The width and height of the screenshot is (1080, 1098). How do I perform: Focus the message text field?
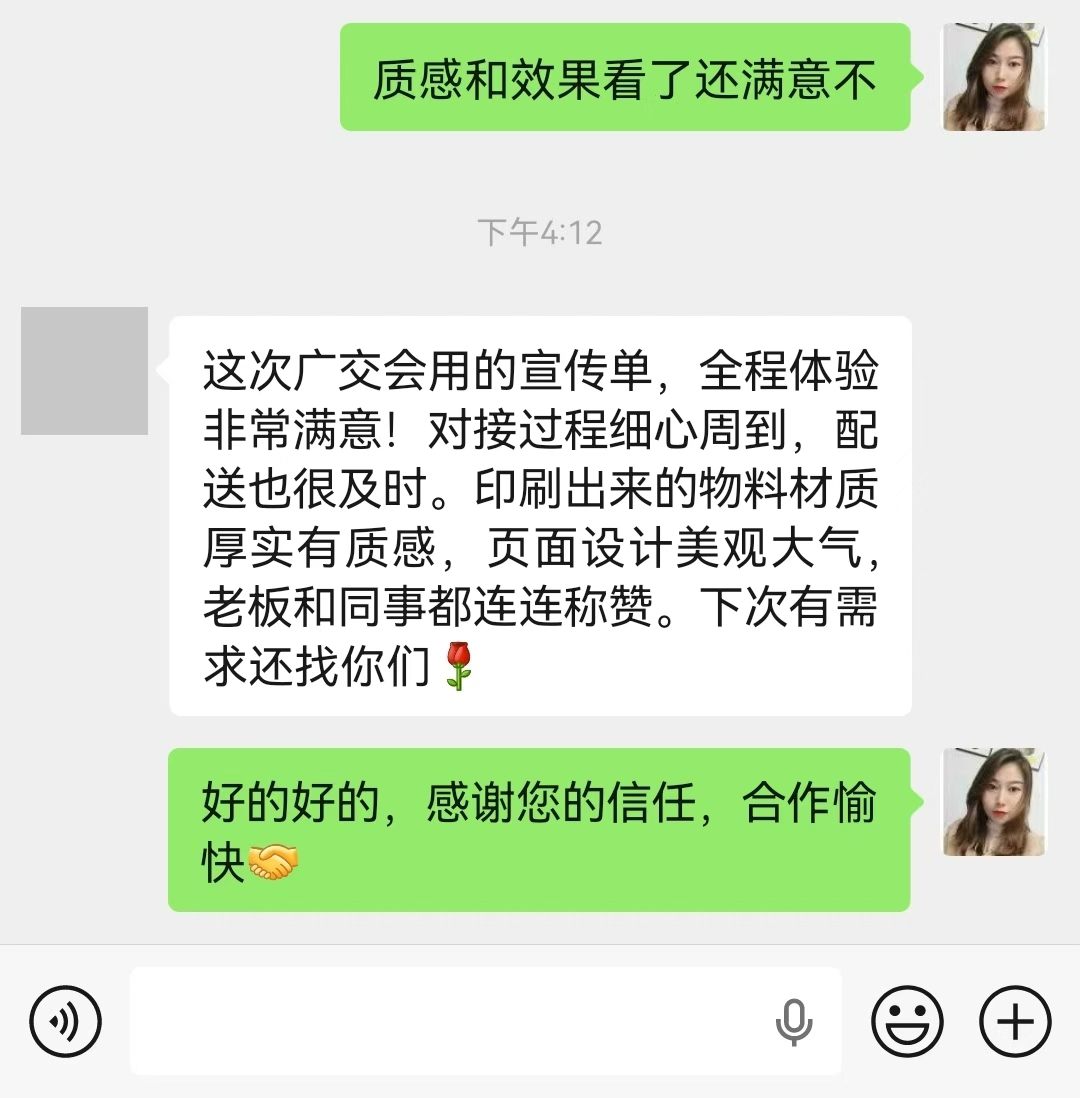click(450, 1021)
